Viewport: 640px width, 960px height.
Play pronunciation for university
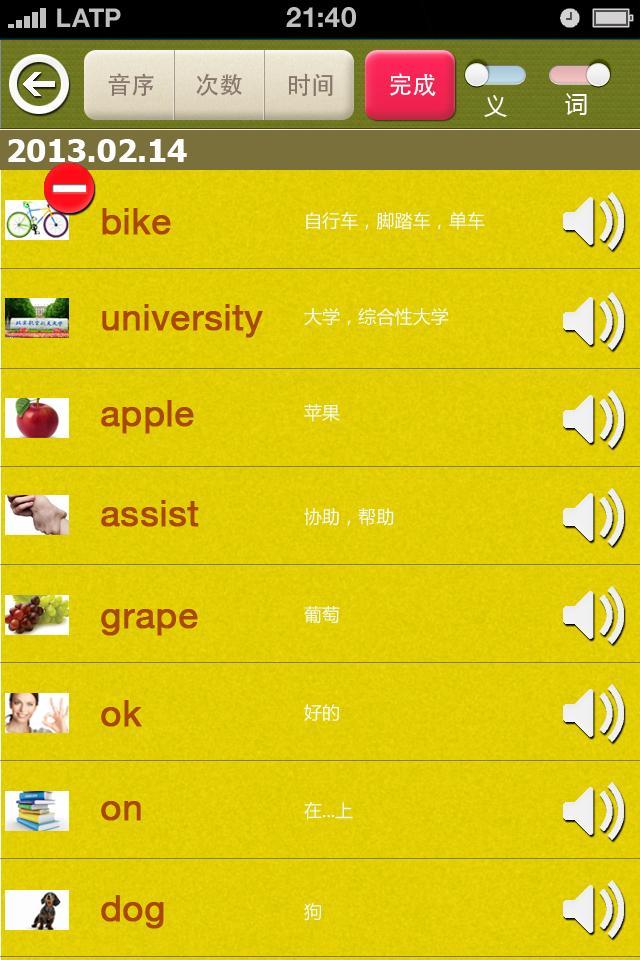click(593, 319)
